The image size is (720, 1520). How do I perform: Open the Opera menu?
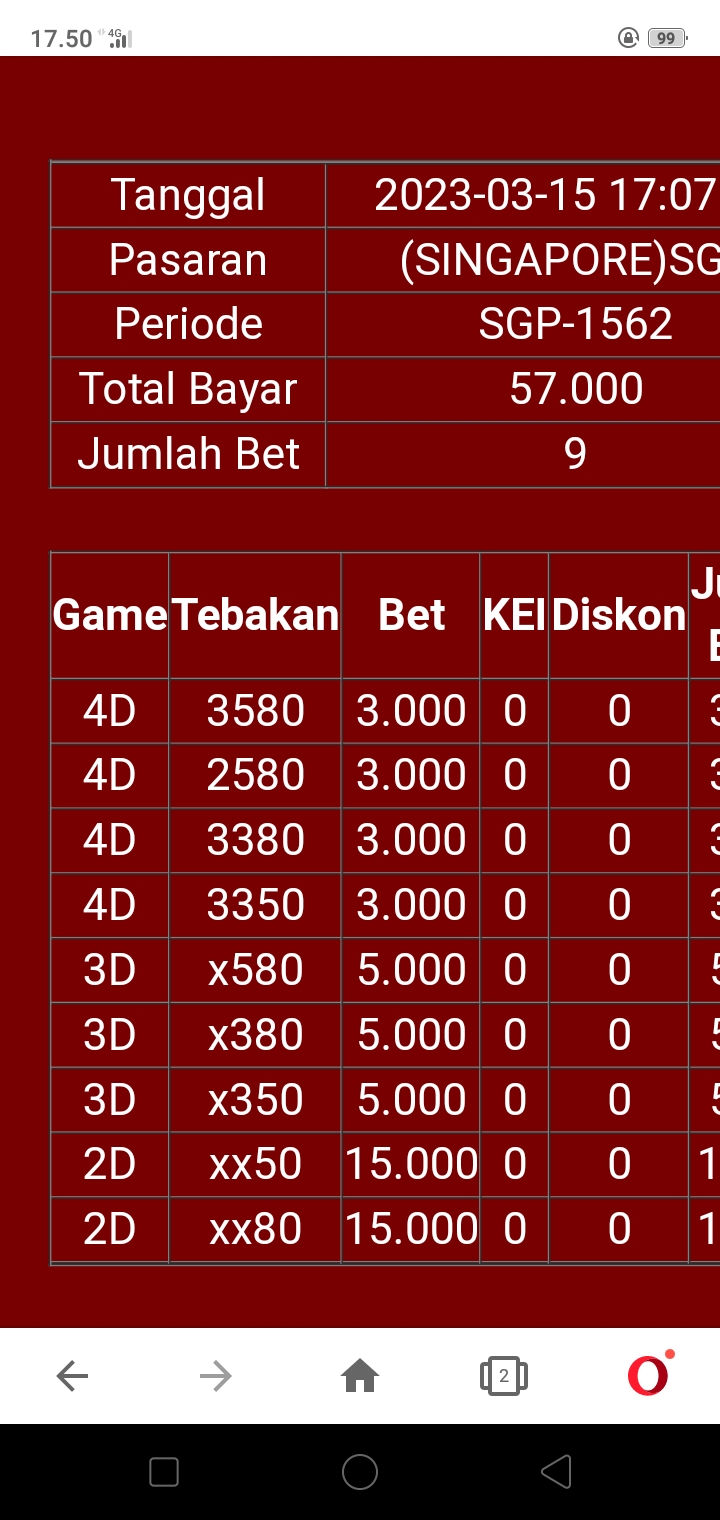coord(648,1376)
